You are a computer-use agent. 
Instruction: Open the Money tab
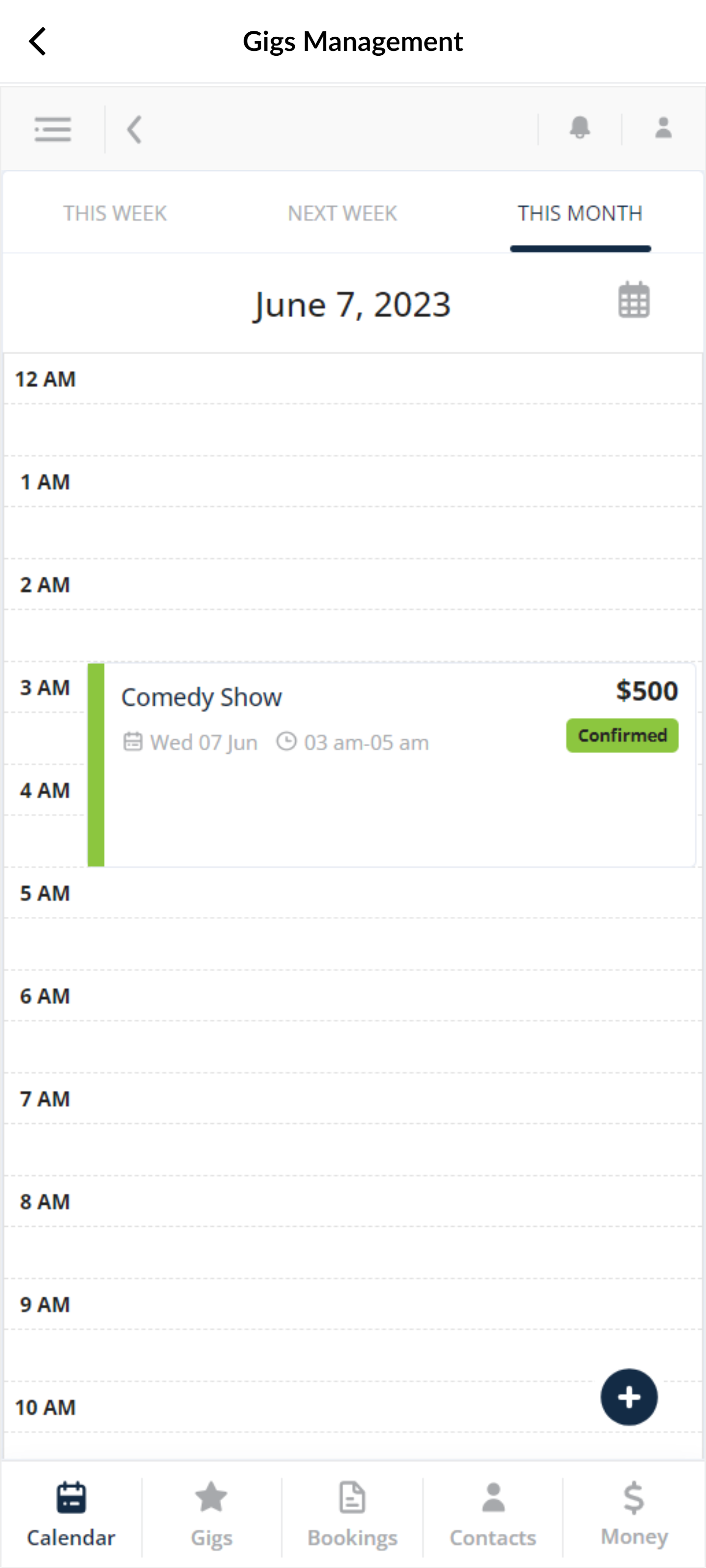(634, 1513)
